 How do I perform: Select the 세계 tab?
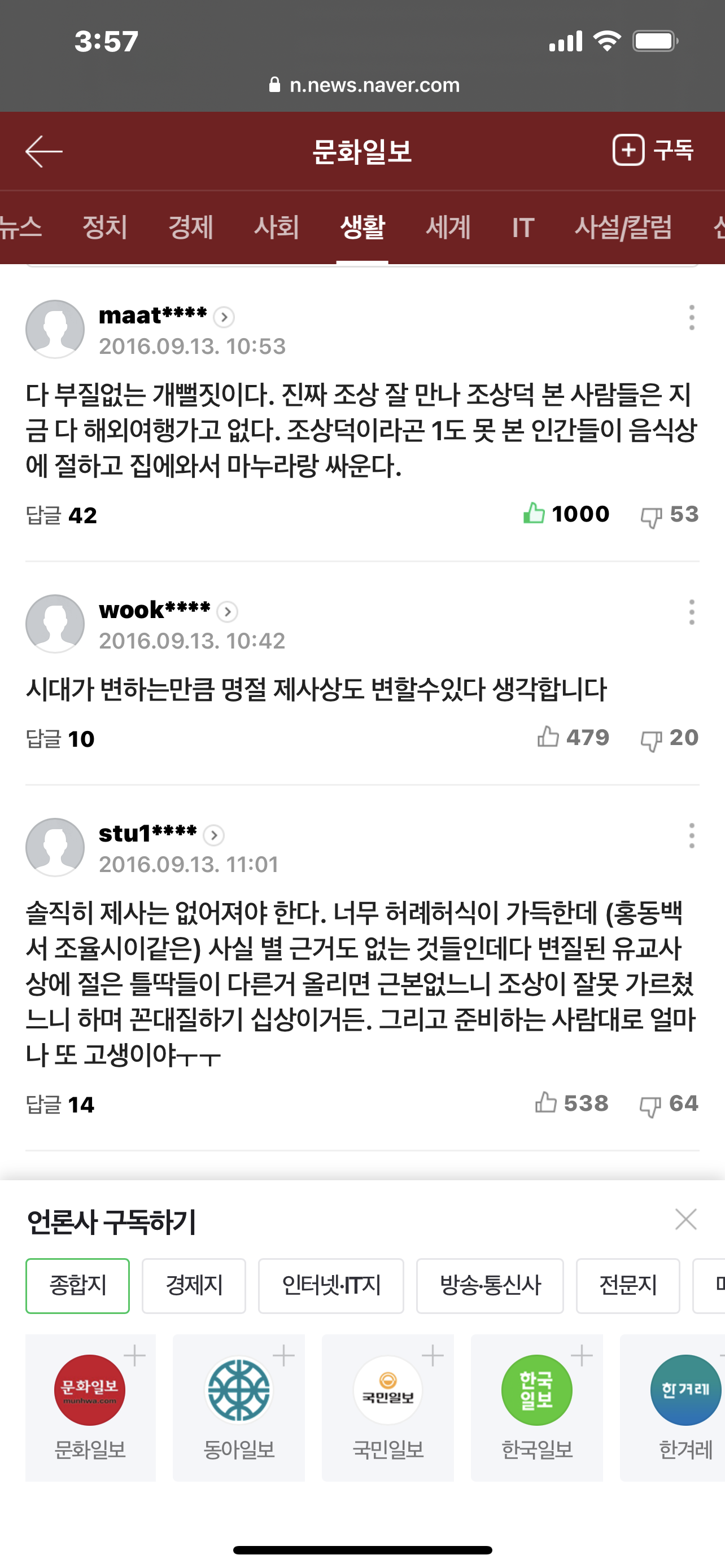(448, 227)
